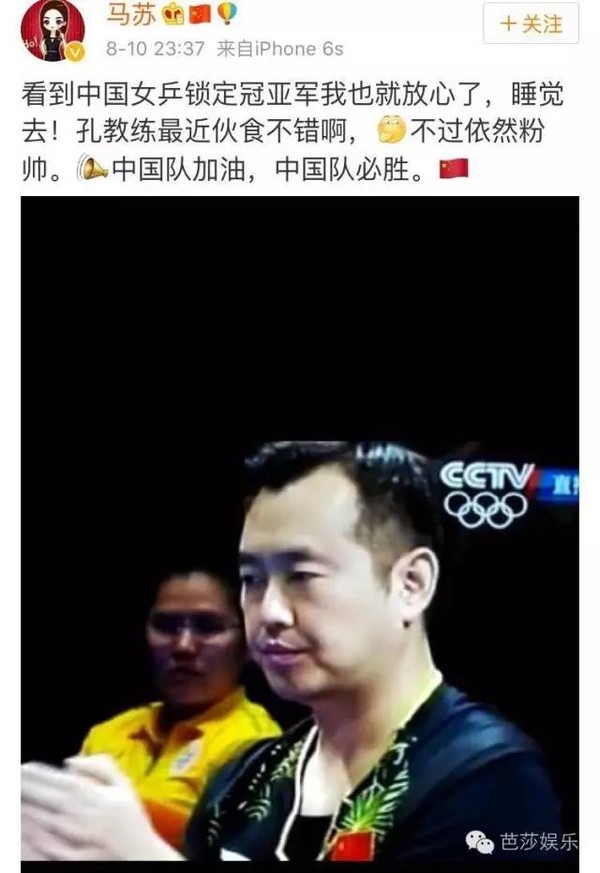View the post's CCTV photo full screen
Screen dimensions: 600x873
point(300,528)
